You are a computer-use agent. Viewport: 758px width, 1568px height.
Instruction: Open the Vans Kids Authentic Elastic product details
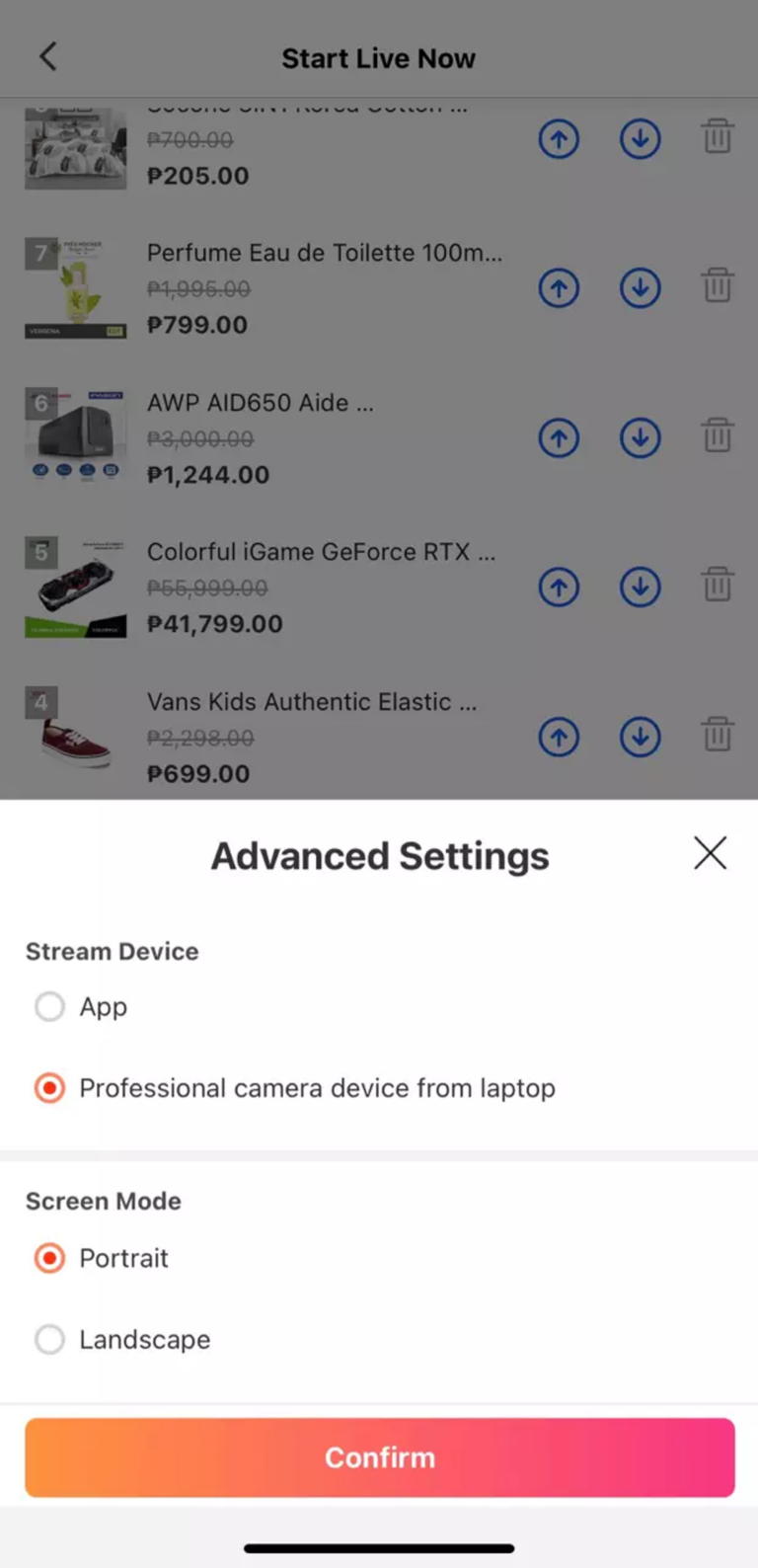point(313,702)
